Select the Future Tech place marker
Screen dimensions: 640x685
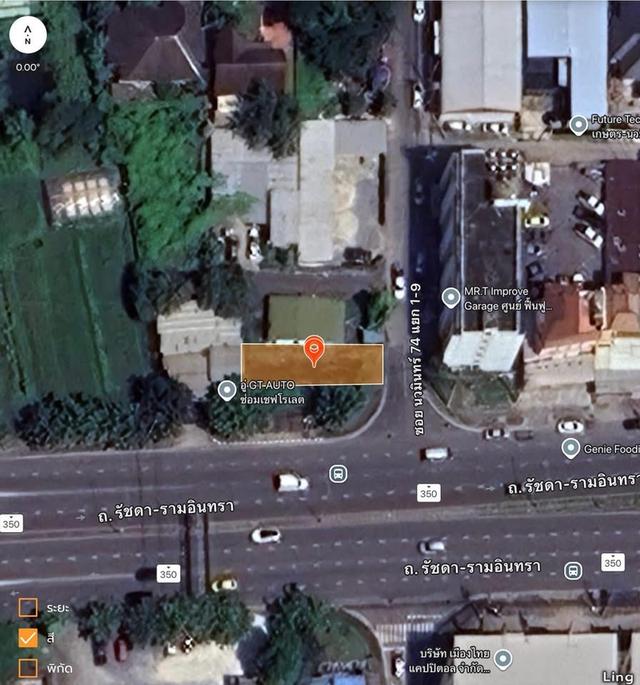(x=578, y=124)
